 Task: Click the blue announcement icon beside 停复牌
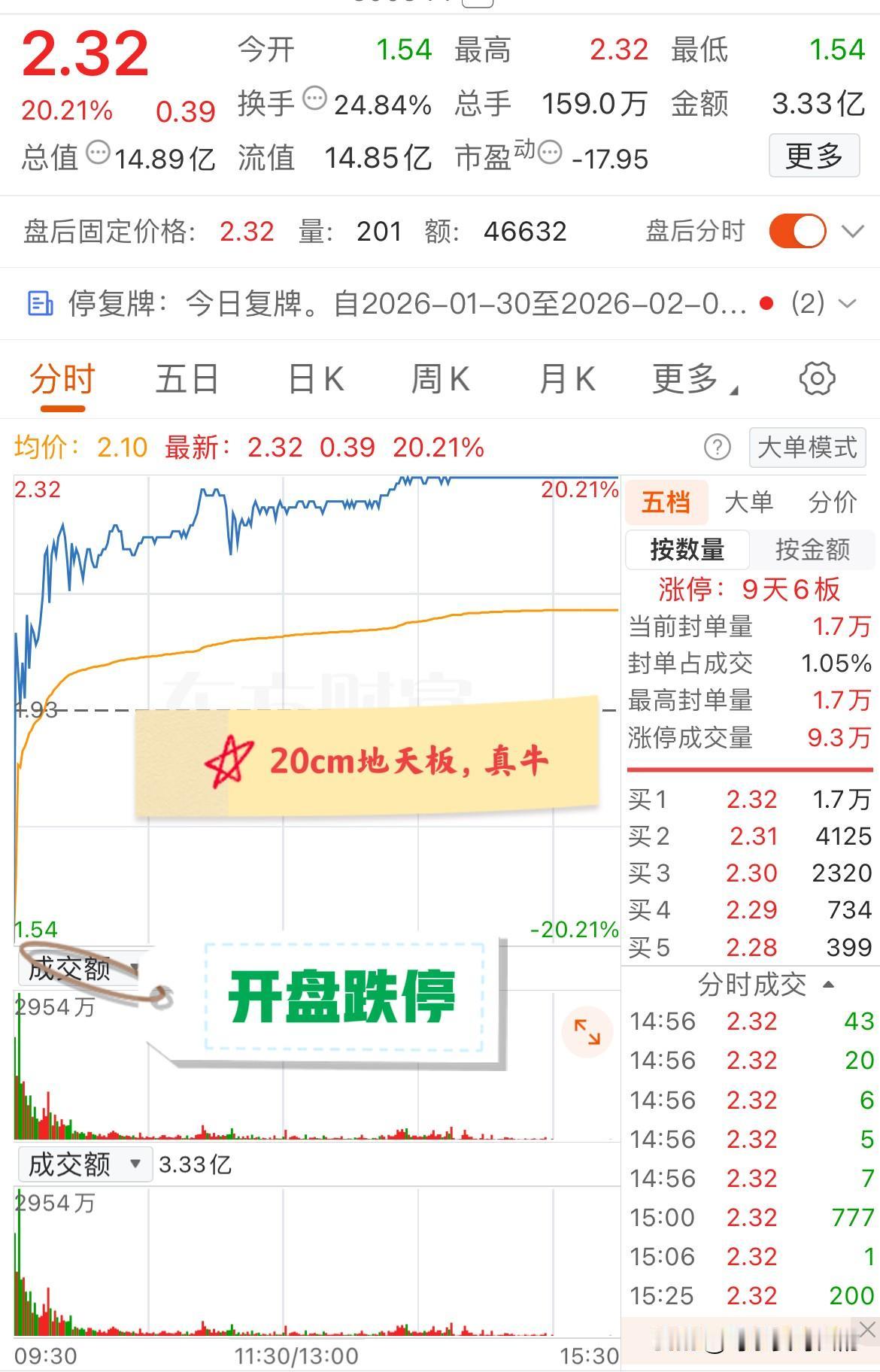tap(39, 303)
